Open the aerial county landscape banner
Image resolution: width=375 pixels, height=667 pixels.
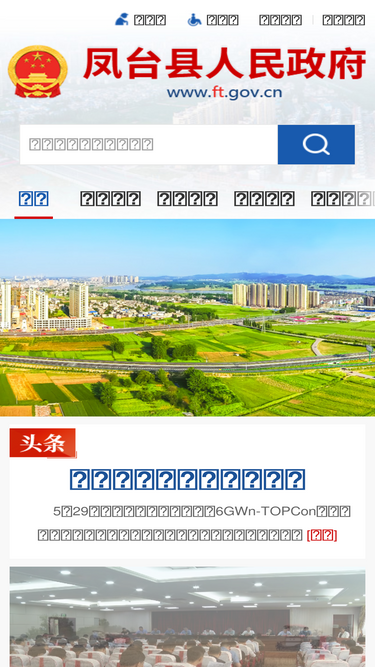pyautogui.click(x=188, y=318)
